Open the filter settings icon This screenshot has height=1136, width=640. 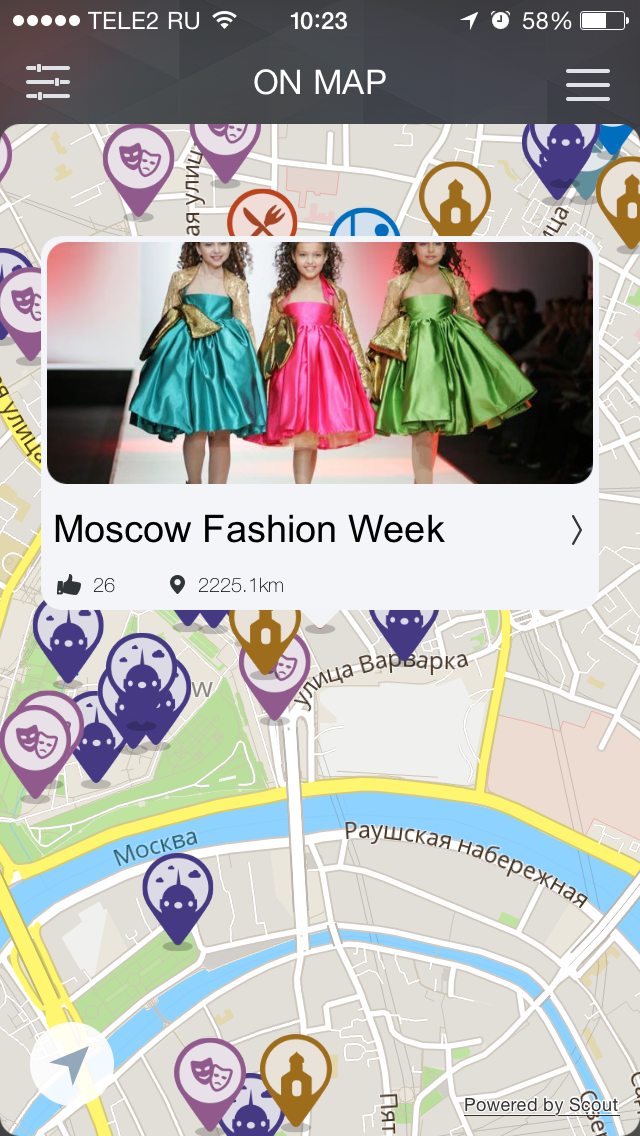pyautogui.click(x=48, y=82)
